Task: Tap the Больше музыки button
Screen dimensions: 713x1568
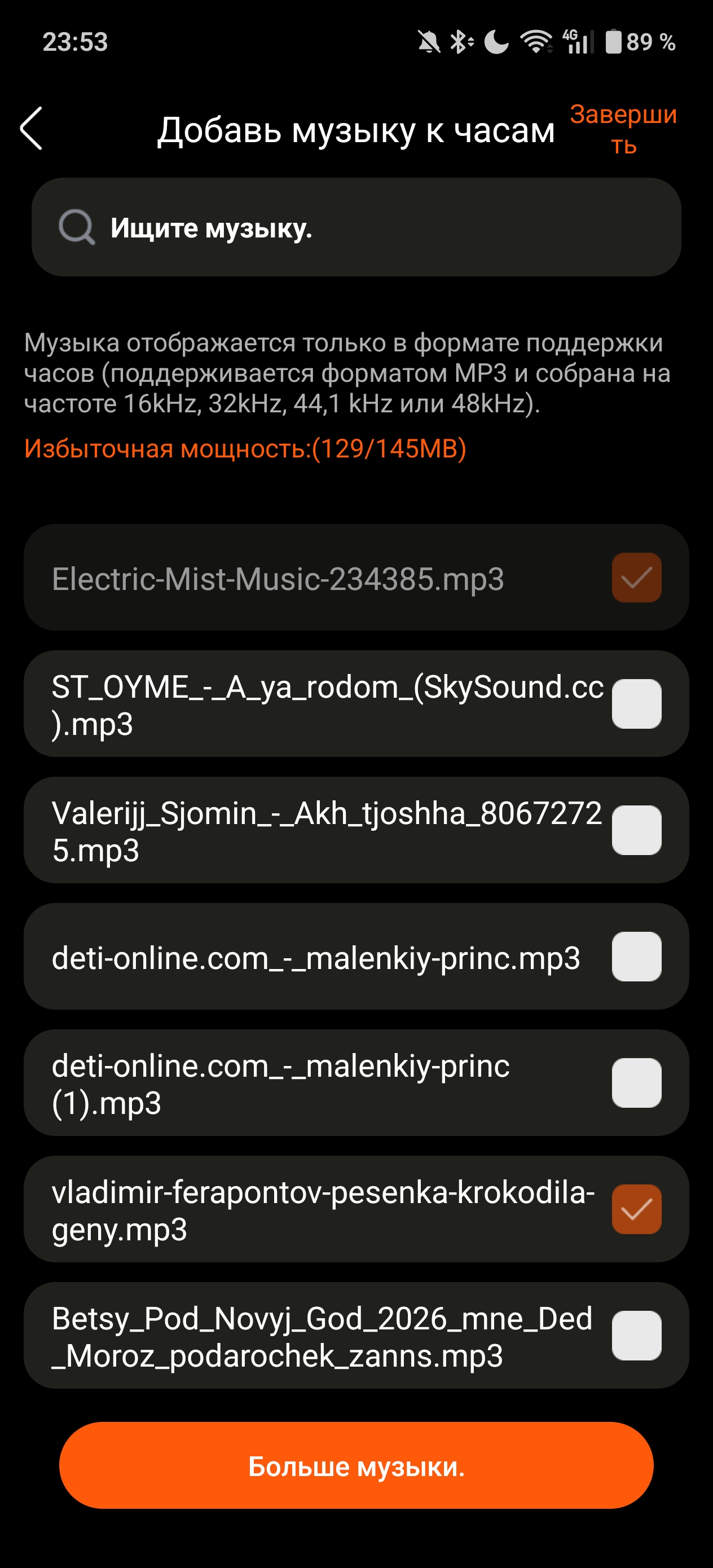Action: pyautogui.click(x=356, y=1466)
